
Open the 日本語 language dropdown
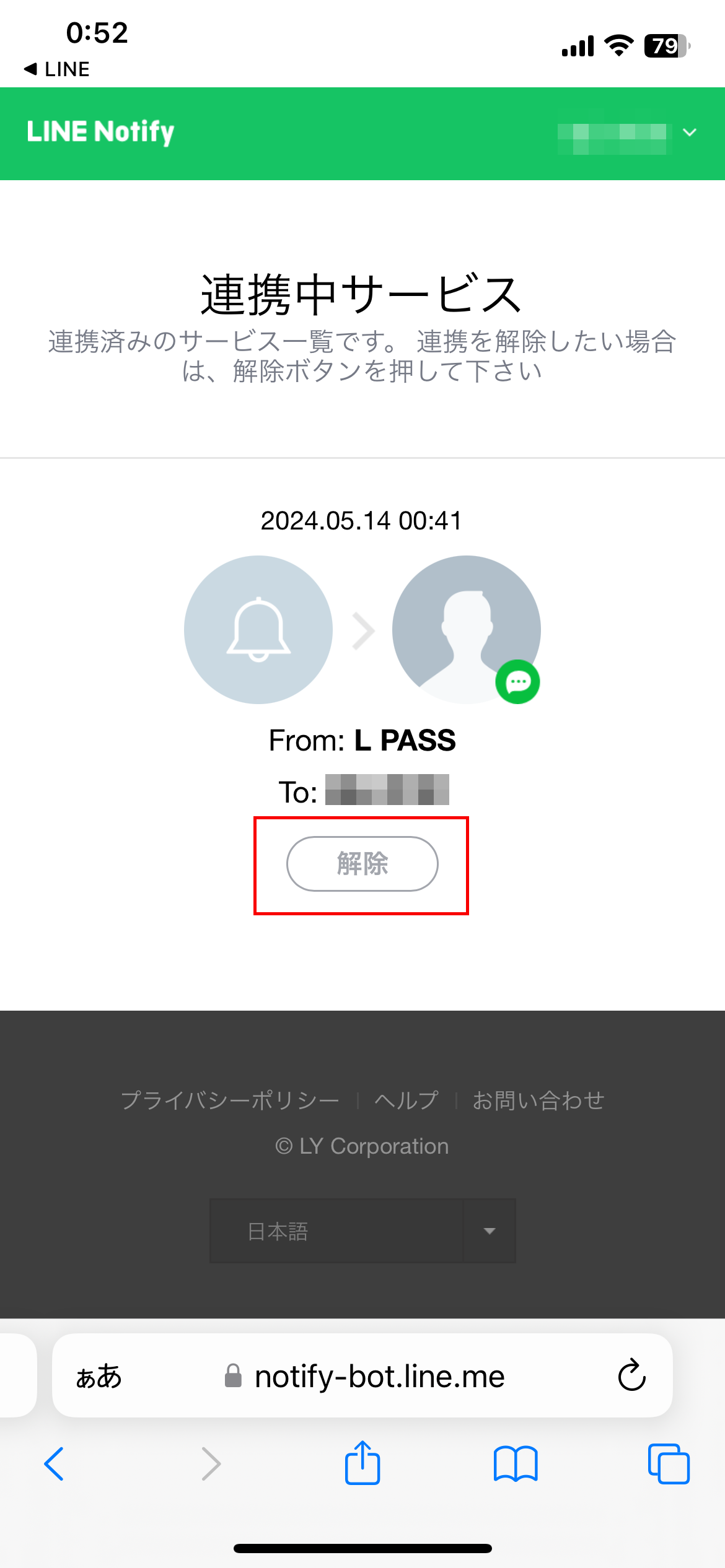click(x=362, y=1230)
